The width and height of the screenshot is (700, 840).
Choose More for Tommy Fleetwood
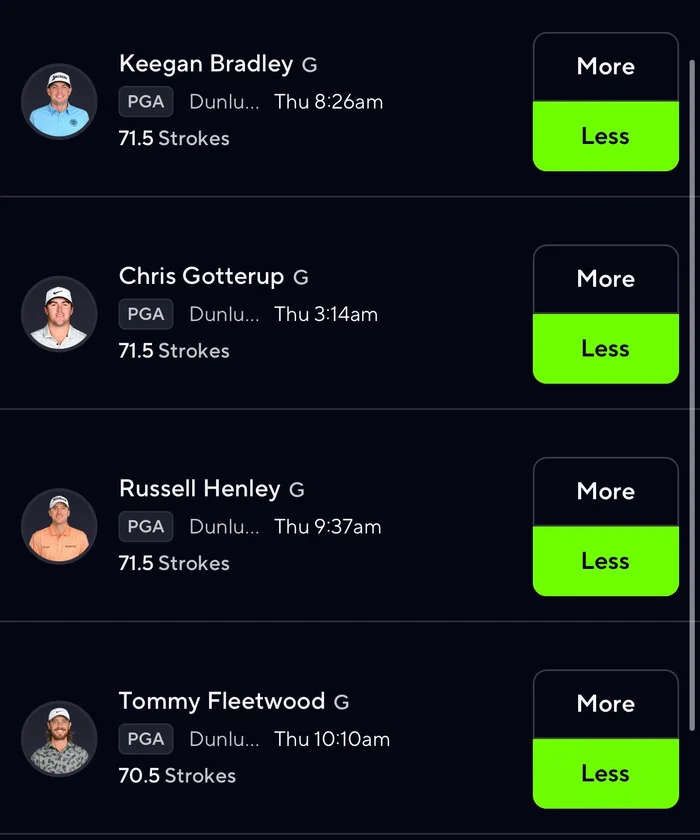605,704
